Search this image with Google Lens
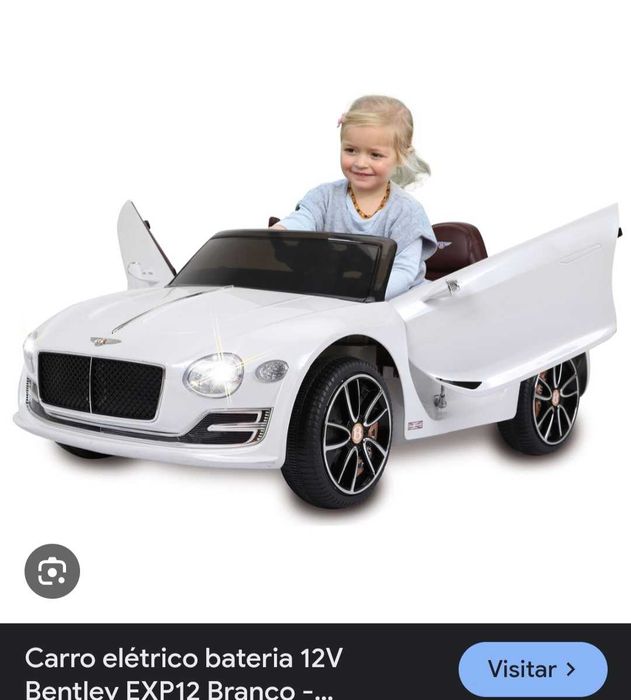 point(52,572)
